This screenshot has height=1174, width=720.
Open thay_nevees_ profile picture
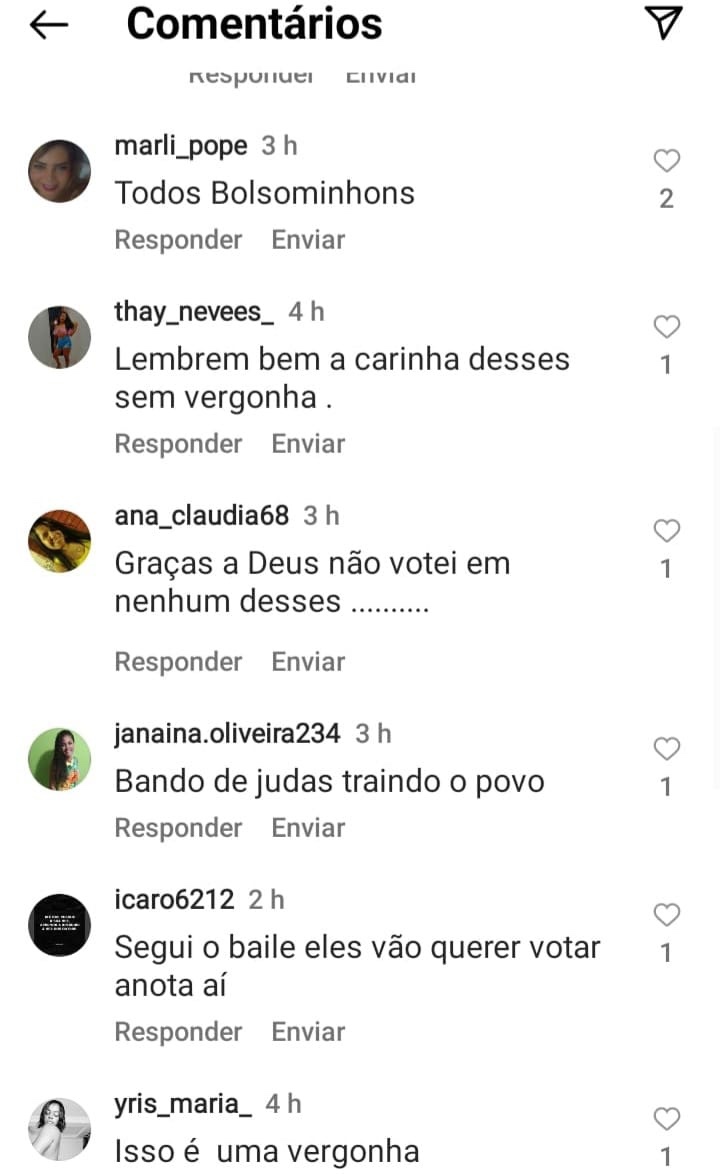[x=59, y=337]
